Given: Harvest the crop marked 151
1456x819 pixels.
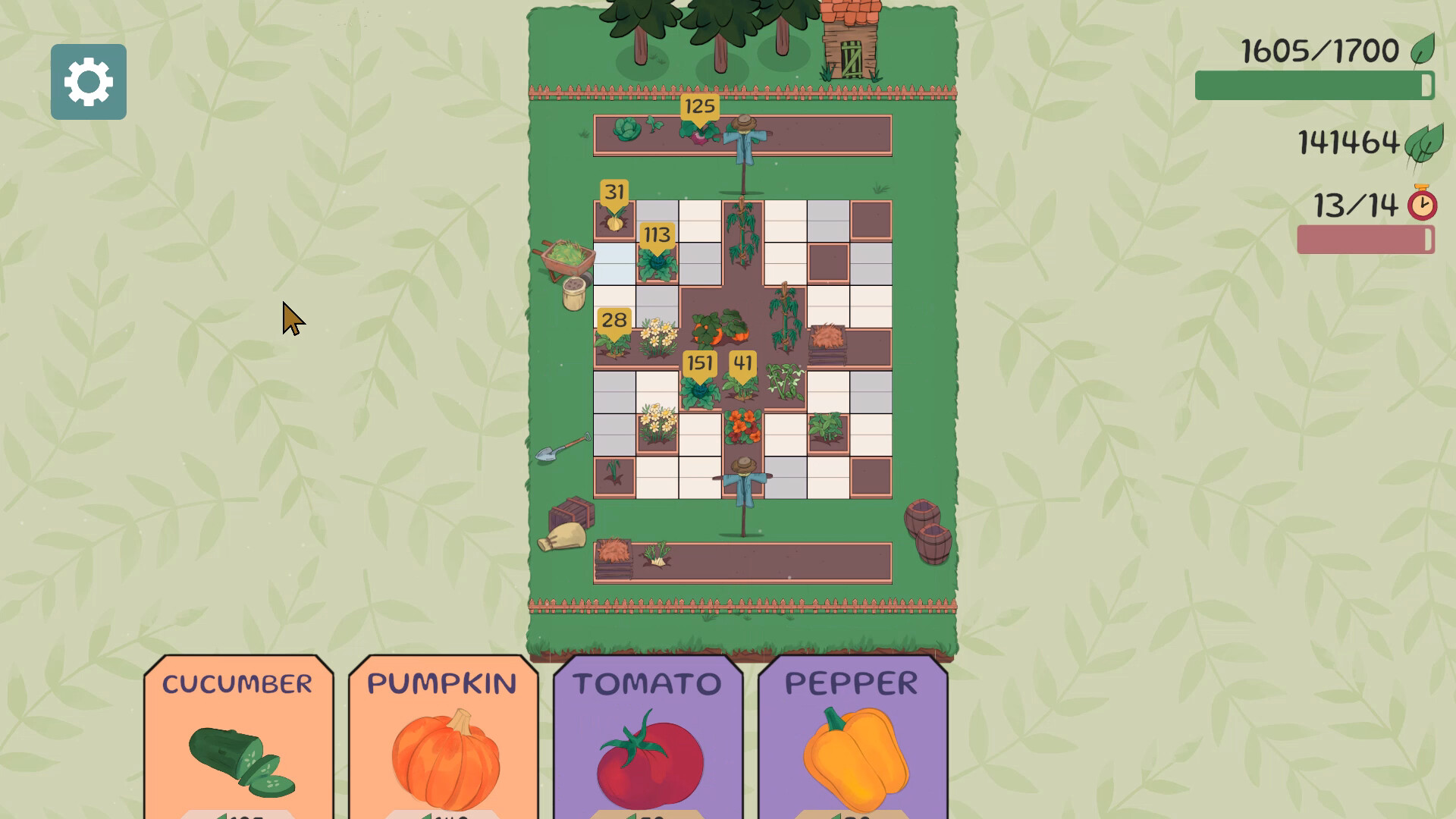Looking at the screenshot, I should click(x=699, y=390).
